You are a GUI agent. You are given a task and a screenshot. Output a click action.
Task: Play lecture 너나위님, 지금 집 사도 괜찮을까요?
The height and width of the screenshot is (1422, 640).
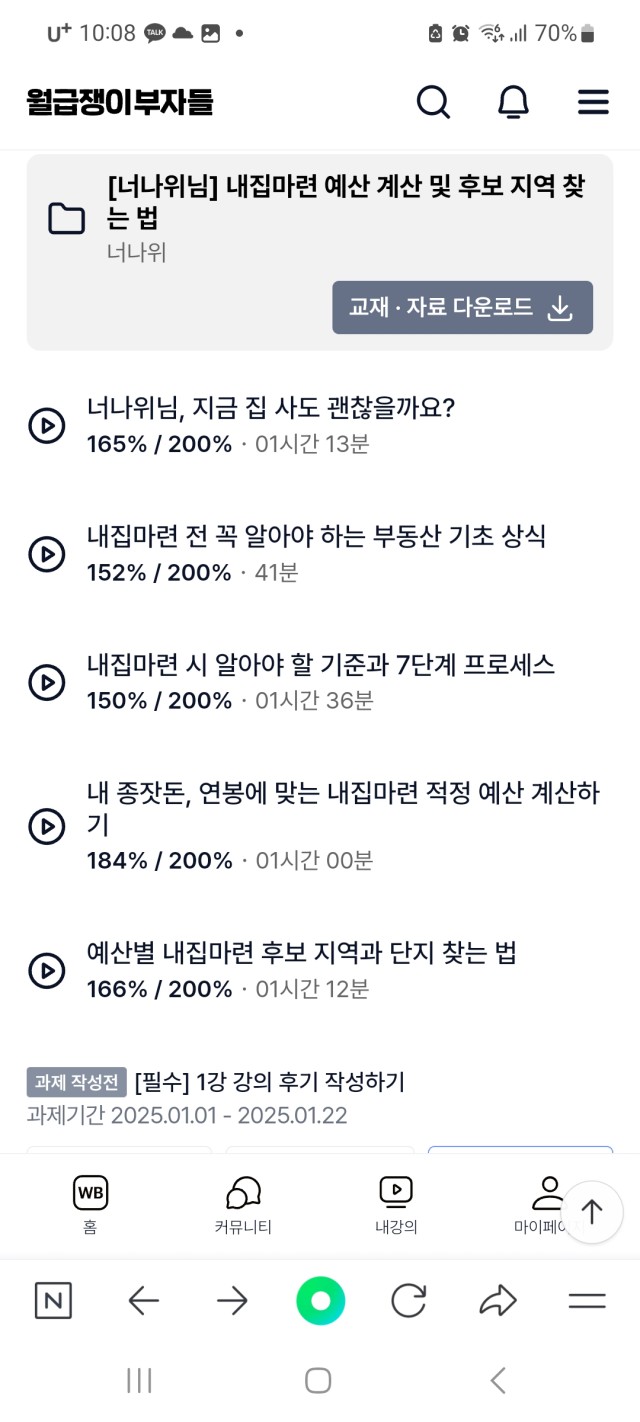pyautogui.click(x=46, y=426)
